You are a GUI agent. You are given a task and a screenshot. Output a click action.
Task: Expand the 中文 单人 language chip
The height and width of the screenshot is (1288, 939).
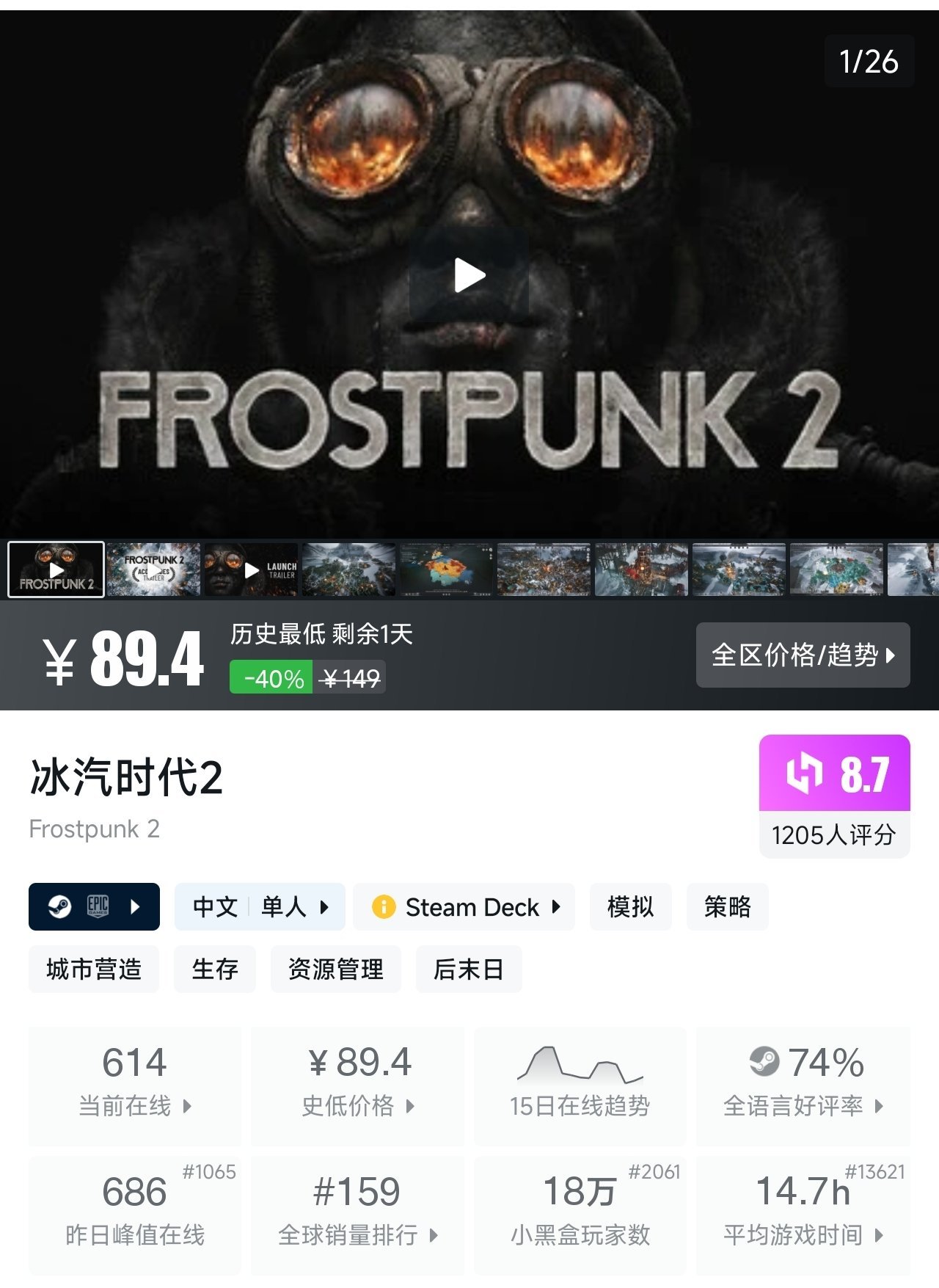(259, 907)
